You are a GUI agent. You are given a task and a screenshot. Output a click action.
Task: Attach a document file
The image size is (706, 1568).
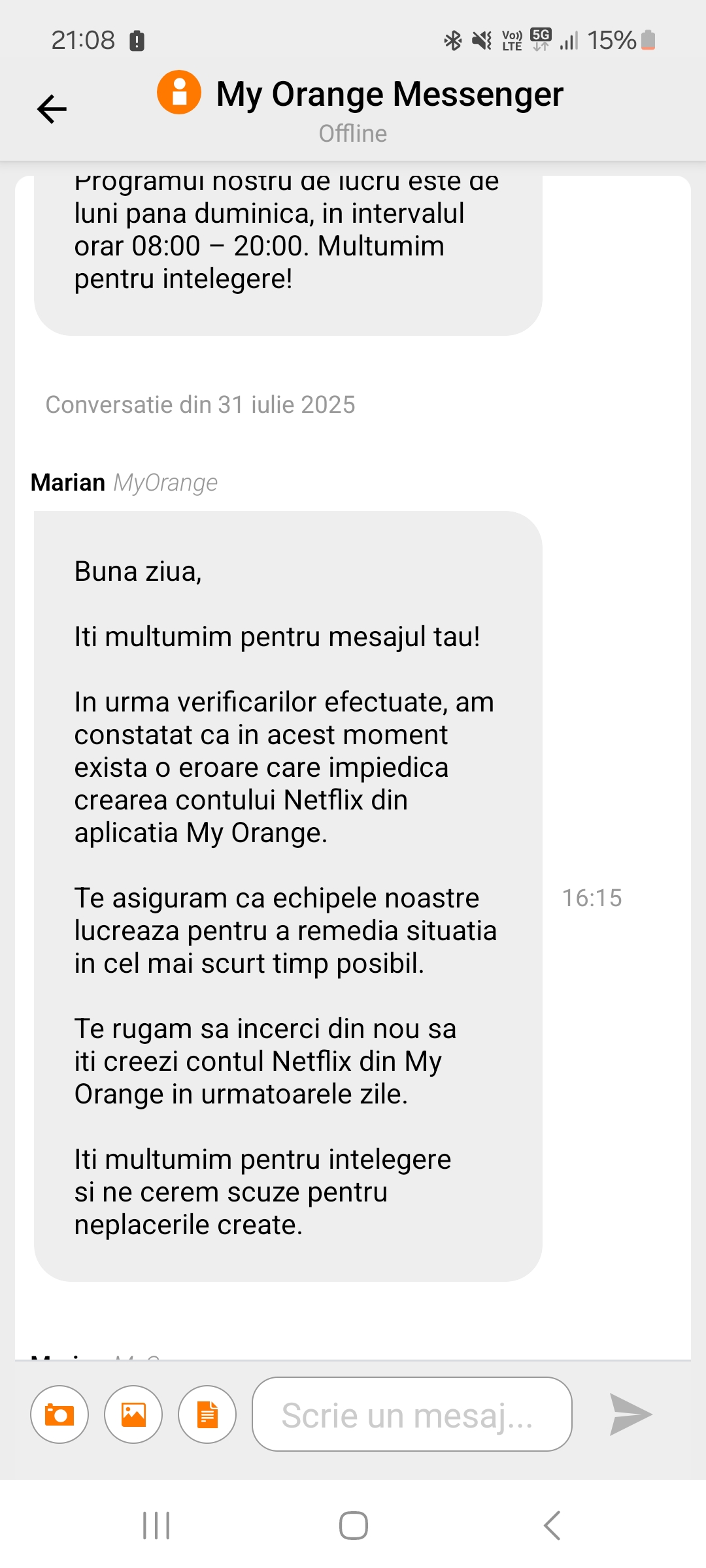pos(207,1414)
